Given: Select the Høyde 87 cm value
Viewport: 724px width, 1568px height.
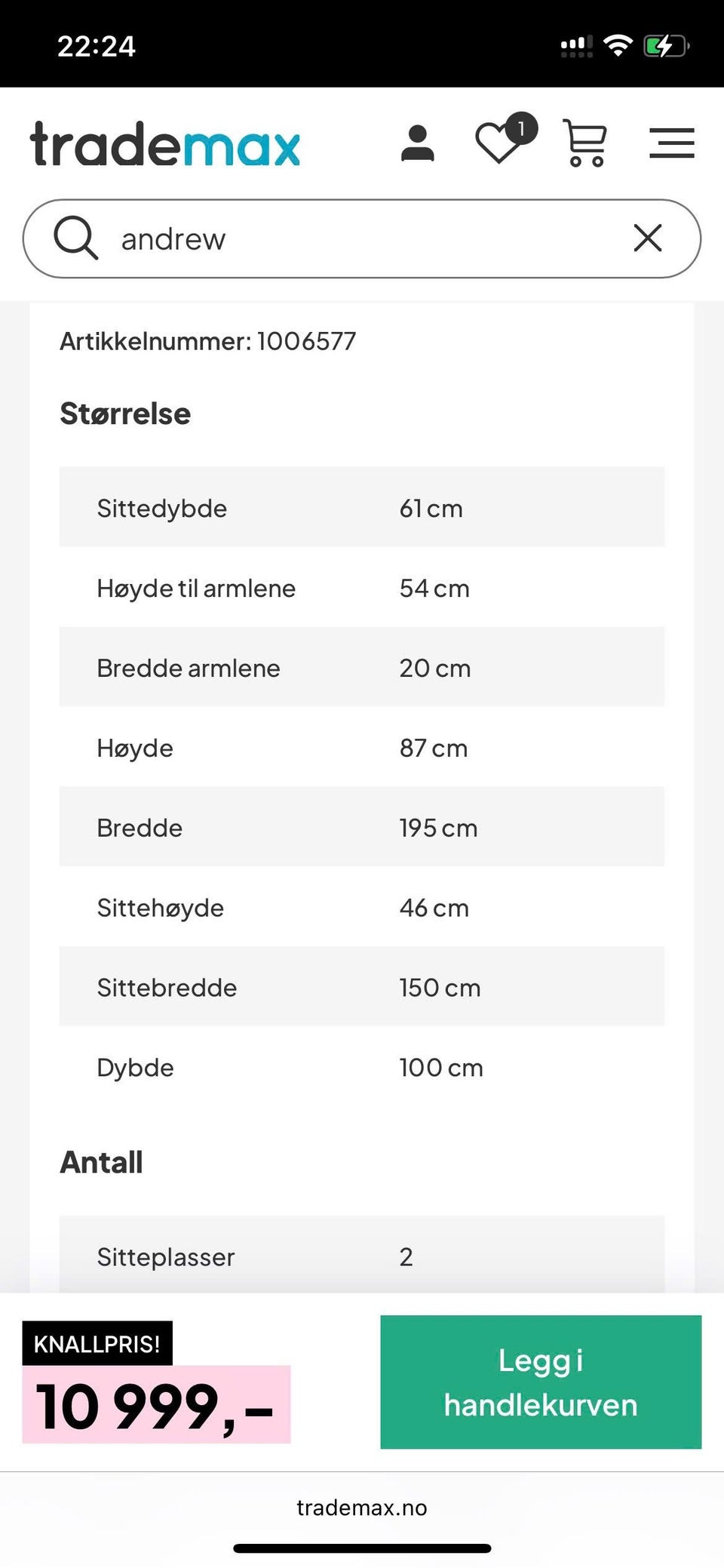Looking at the screenshot, I should click(x=434, y=748).
